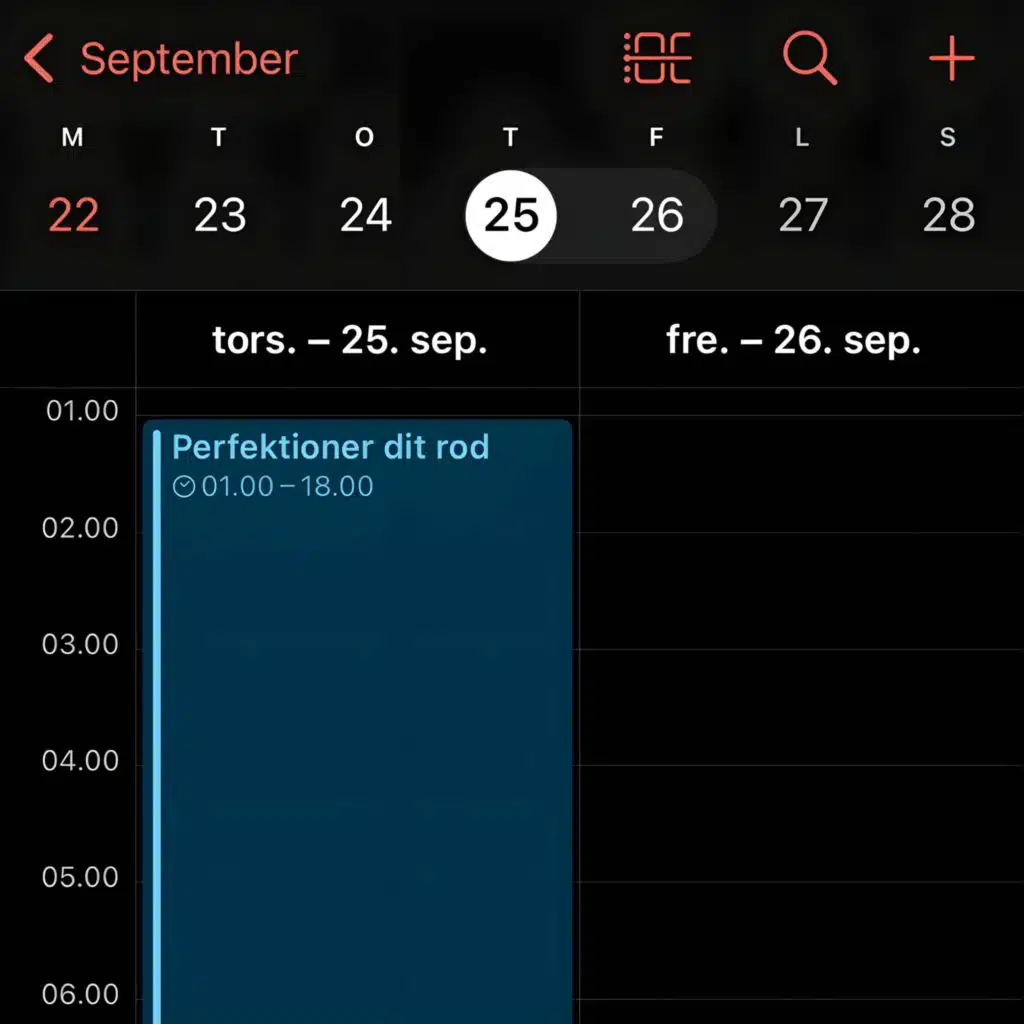Select Tuesday the 23rd
This screenshot has height=1024, width=1024.
(x=220, y=215)
